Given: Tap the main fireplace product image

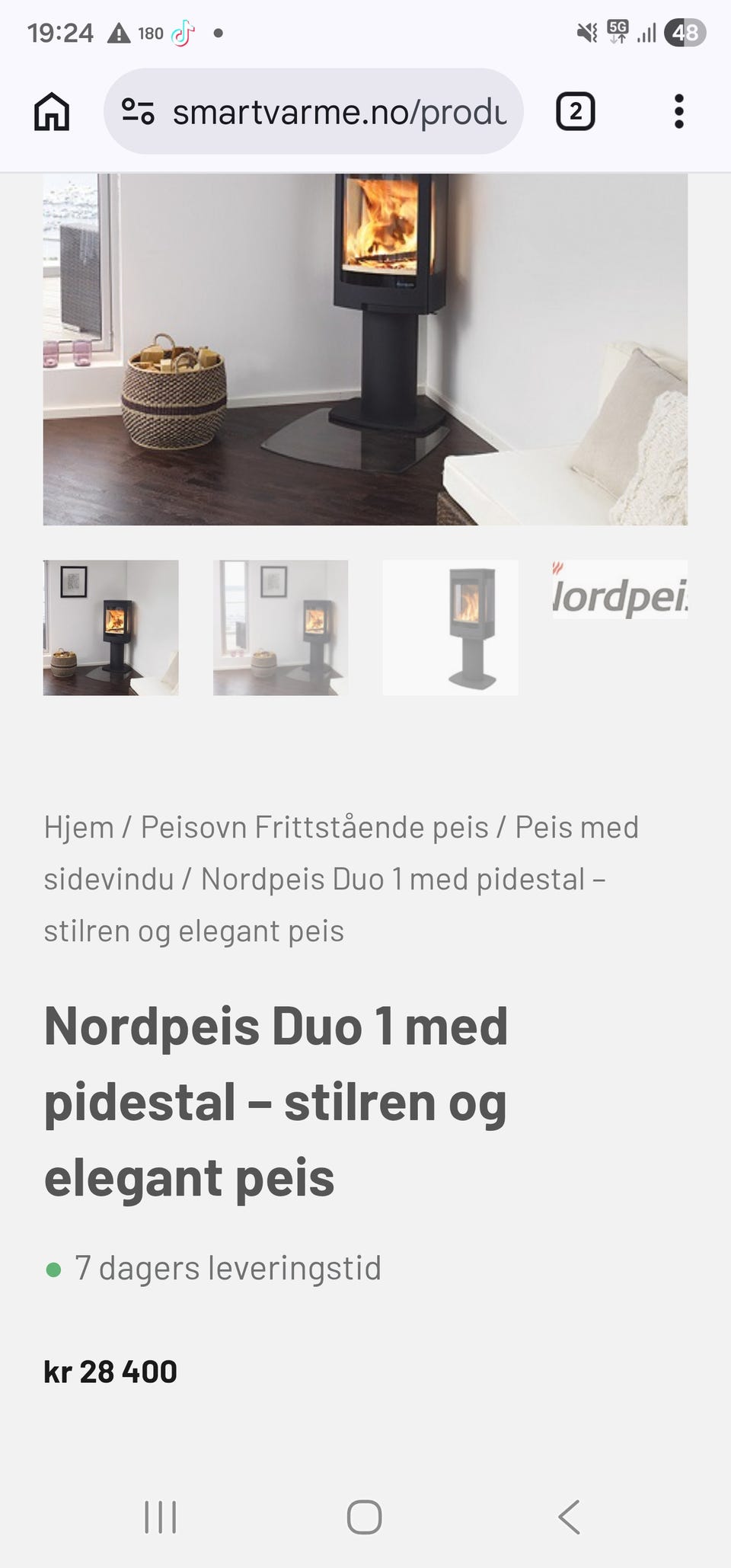Looking at the screenshot, I should point(364,346).
